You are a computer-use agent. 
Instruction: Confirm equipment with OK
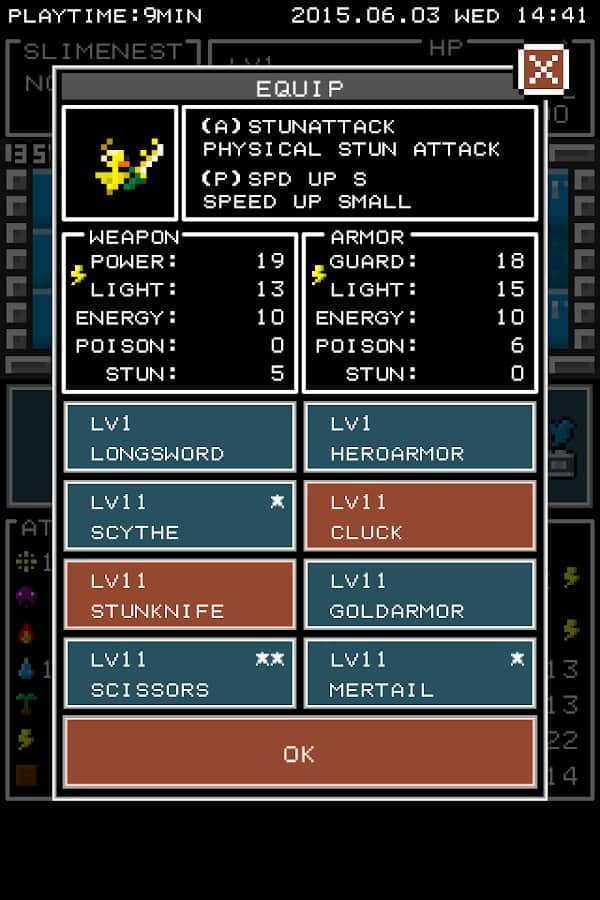(299, 752)
